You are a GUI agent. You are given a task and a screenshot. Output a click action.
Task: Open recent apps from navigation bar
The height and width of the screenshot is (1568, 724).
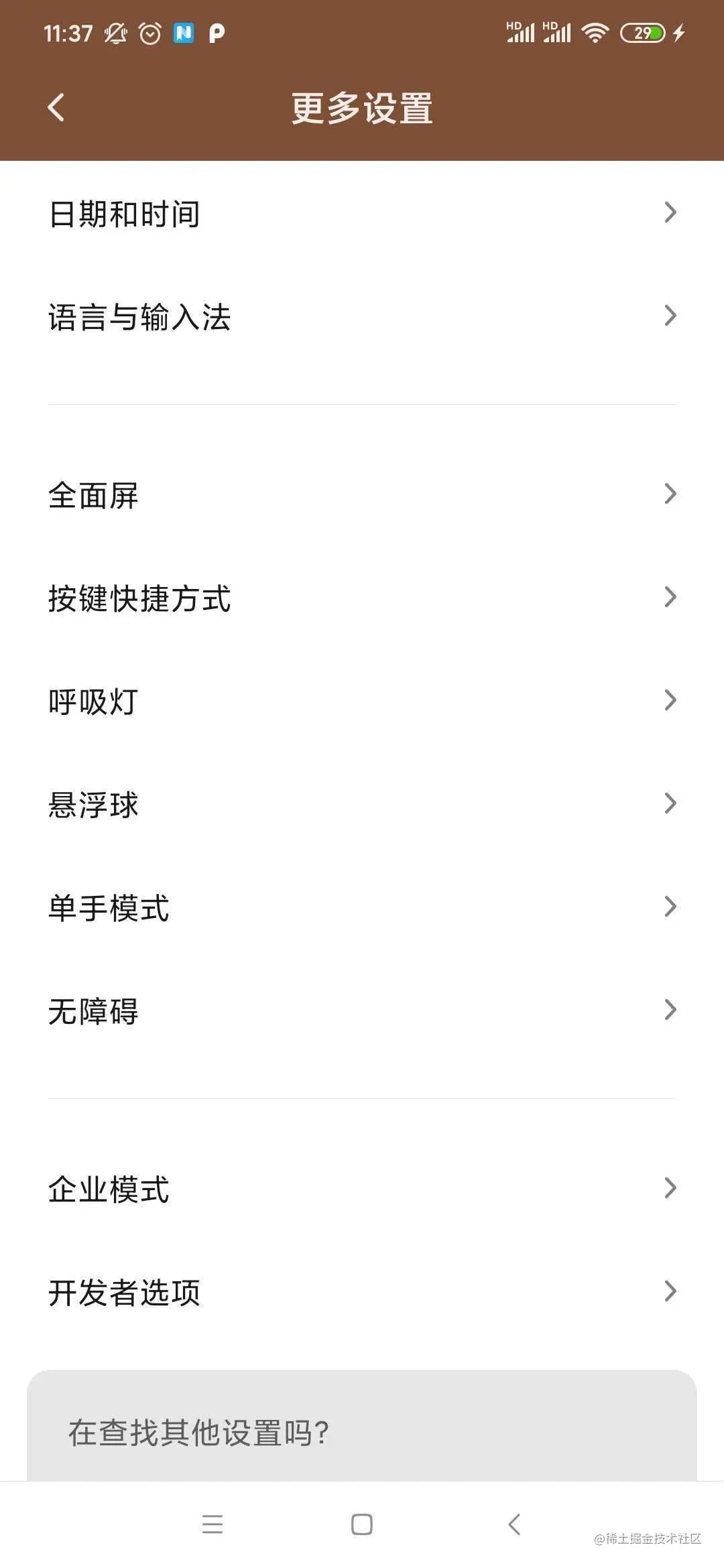213,1524
